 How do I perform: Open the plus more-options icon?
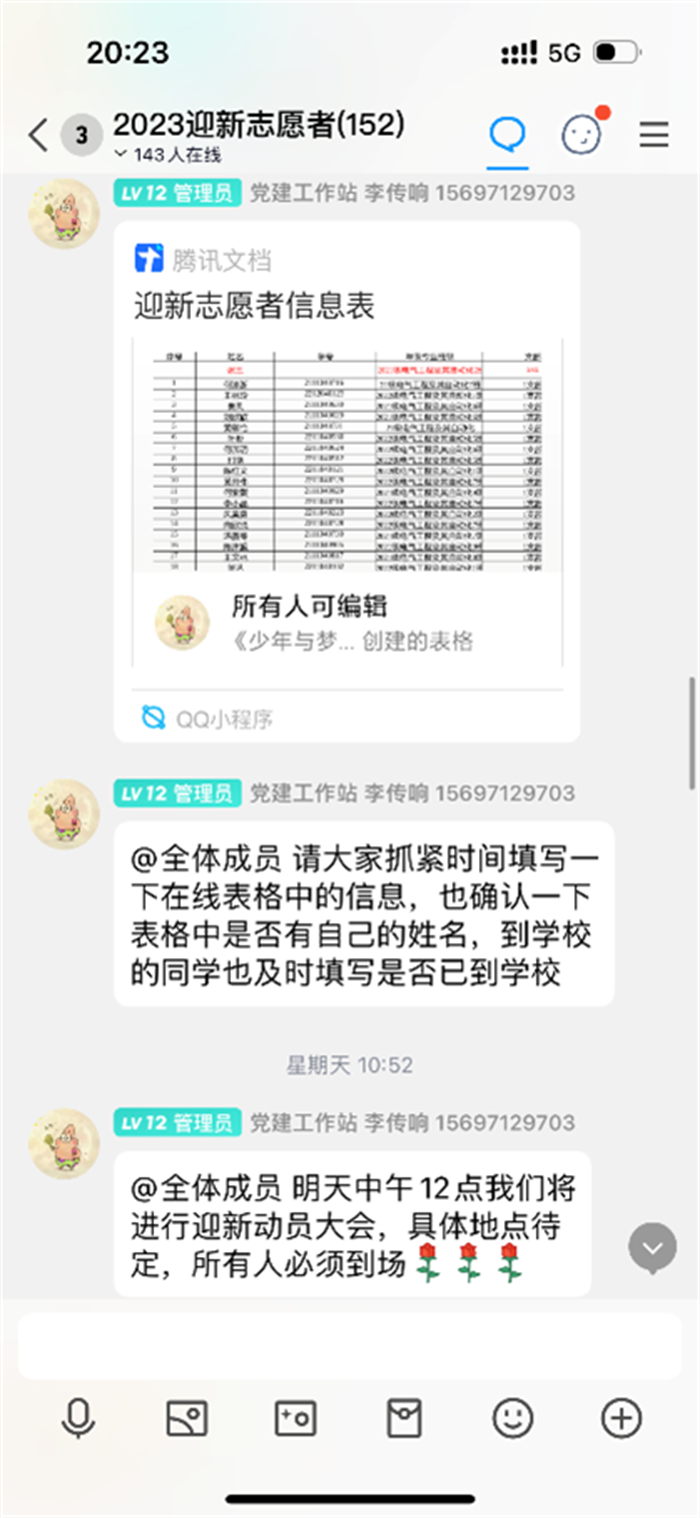(x=621, y=1418)
